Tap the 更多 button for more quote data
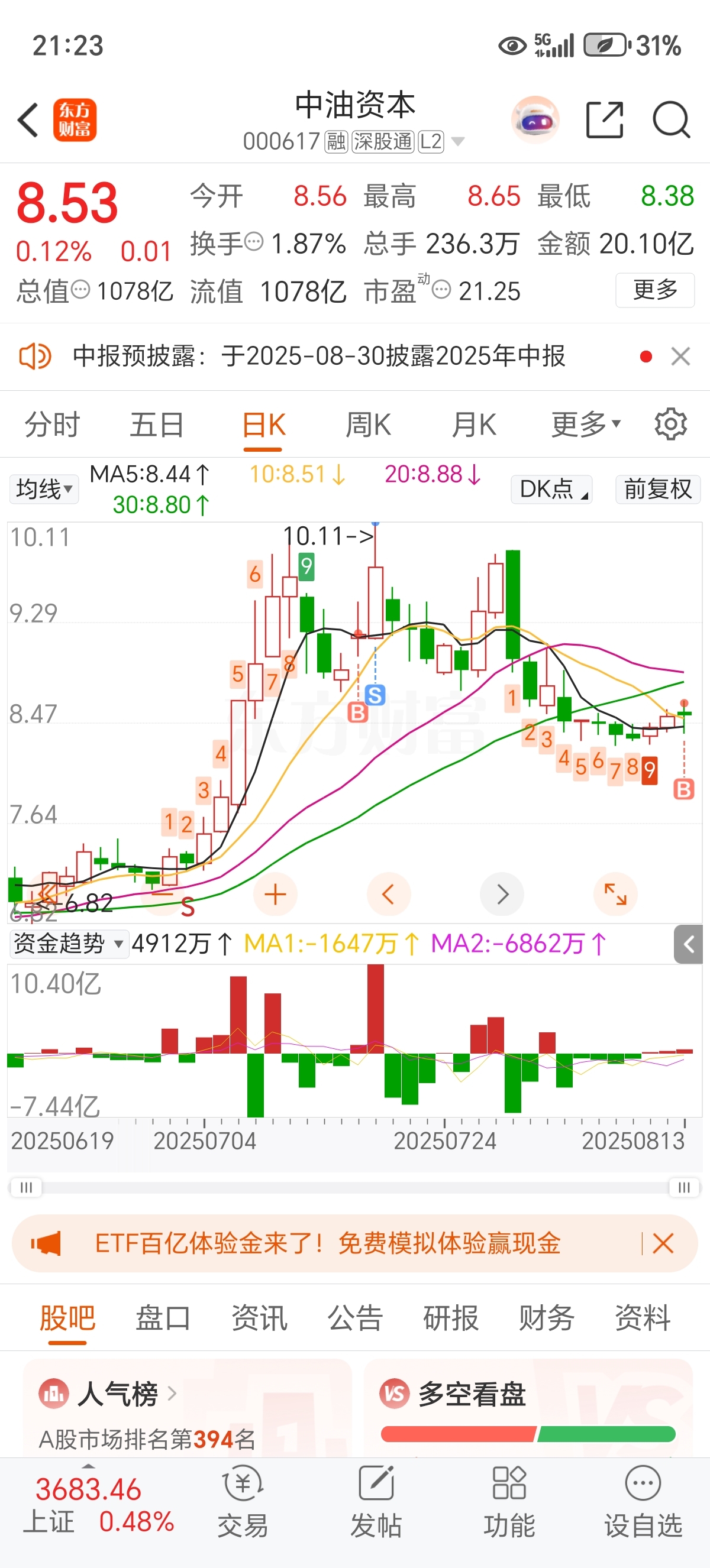 (654, 290)
